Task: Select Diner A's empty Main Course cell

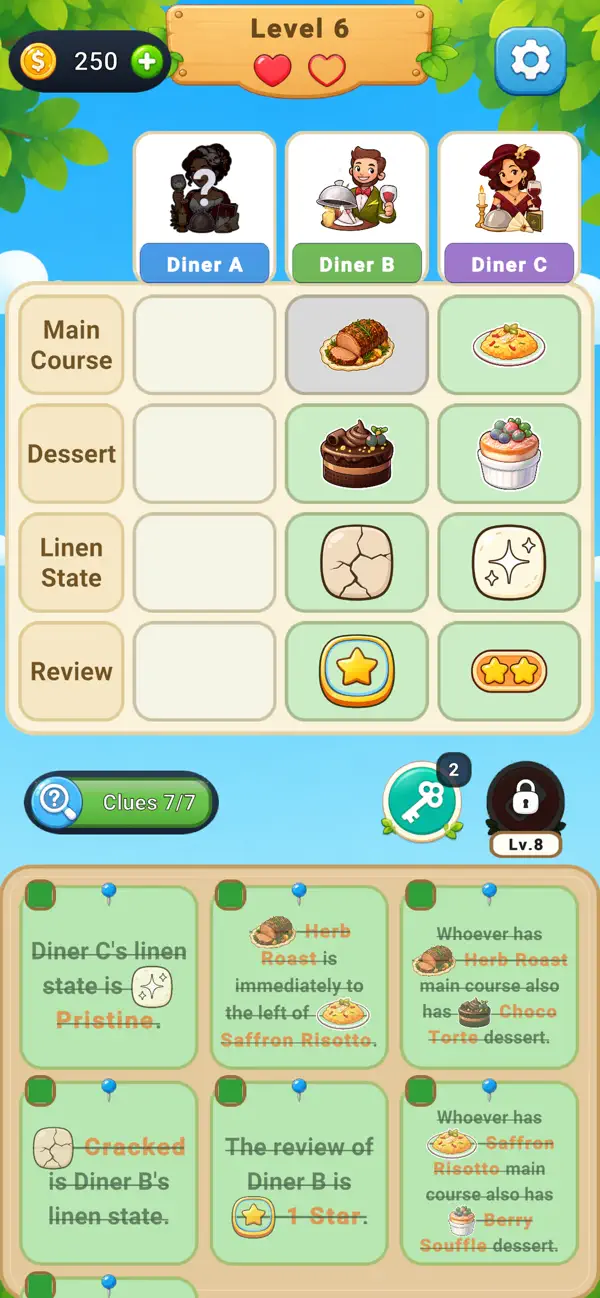Action: (x=204, y=344)
